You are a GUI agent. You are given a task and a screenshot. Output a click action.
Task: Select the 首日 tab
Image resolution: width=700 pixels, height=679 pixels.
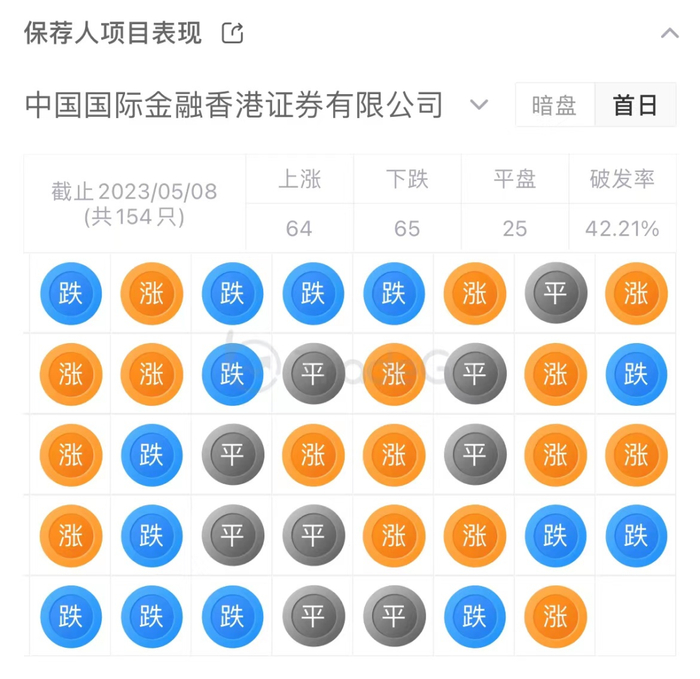click(x=635, y=105)
